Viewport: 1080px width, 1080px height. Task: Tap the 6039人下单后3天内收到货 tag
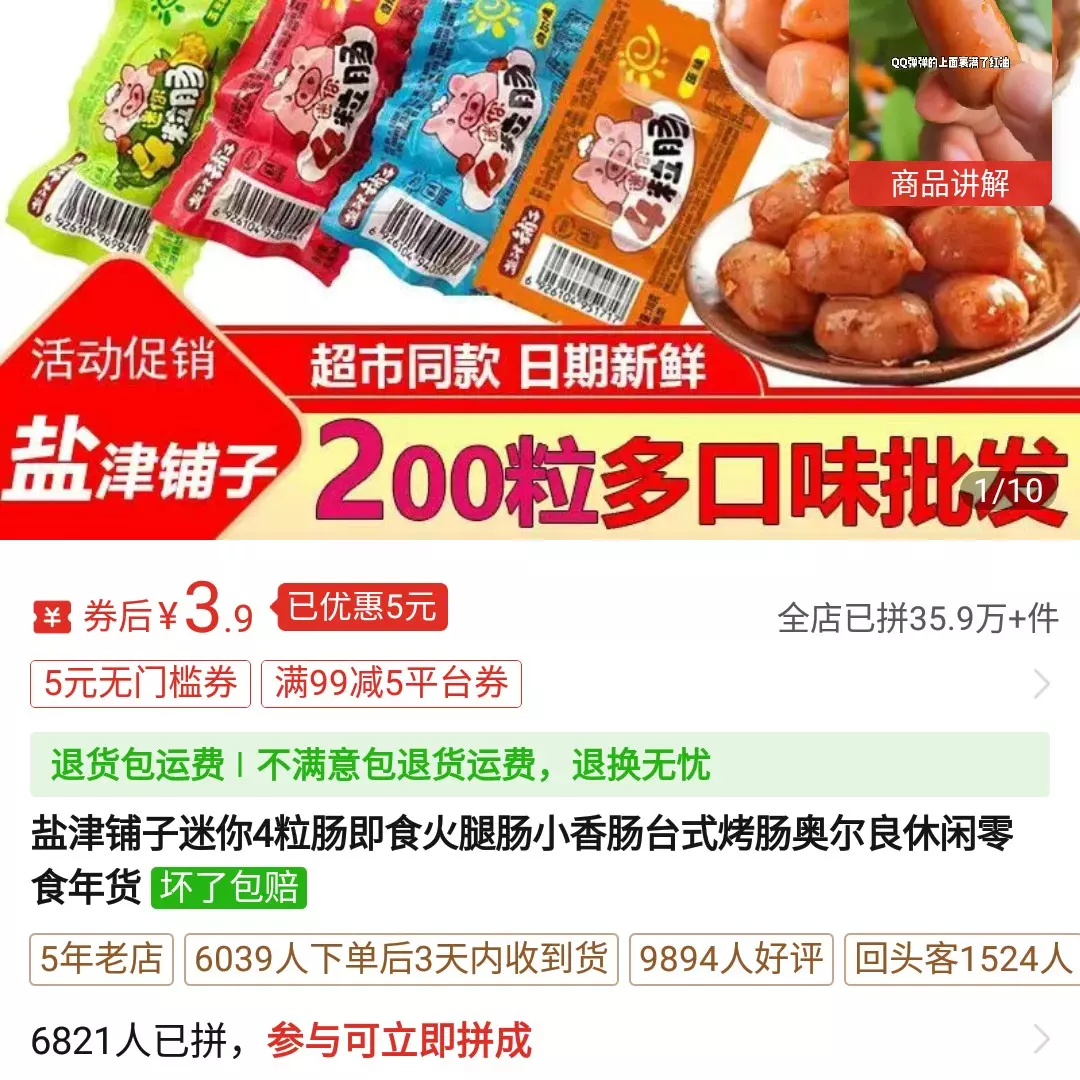(401, 959)
